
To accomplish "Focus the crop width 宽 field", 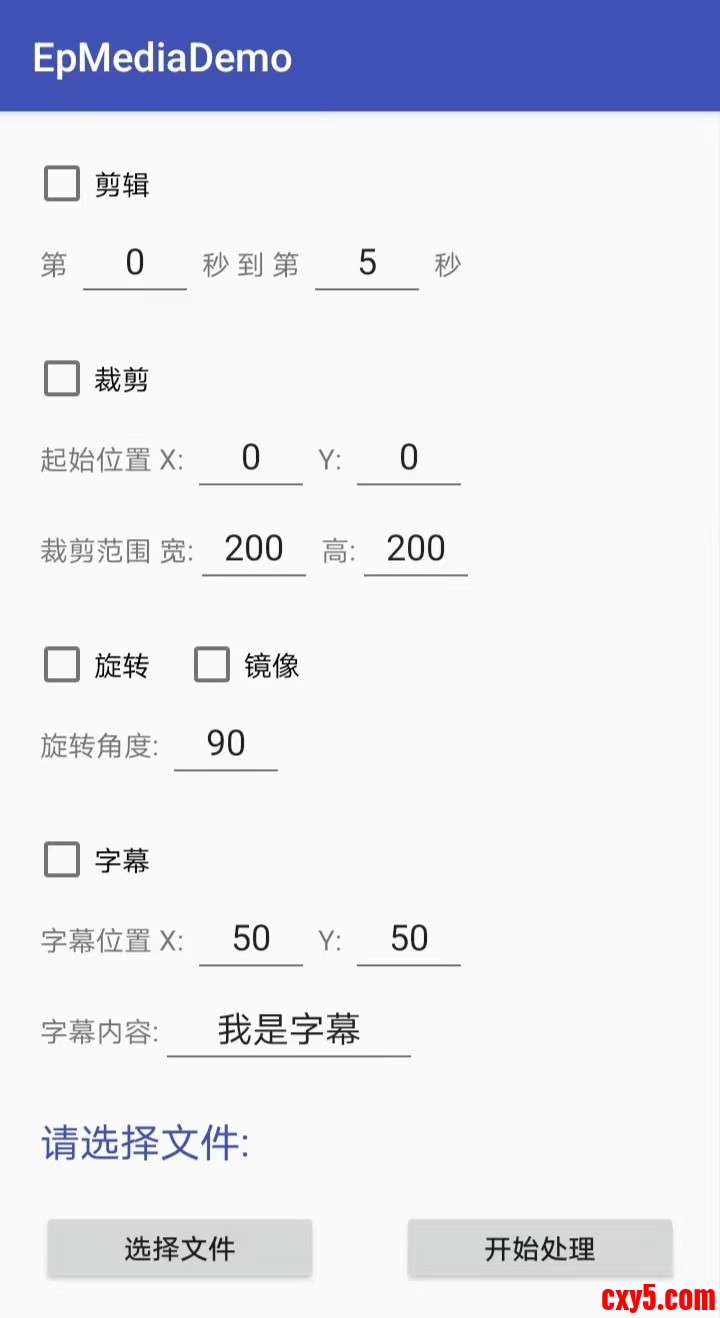I will 254,550.
